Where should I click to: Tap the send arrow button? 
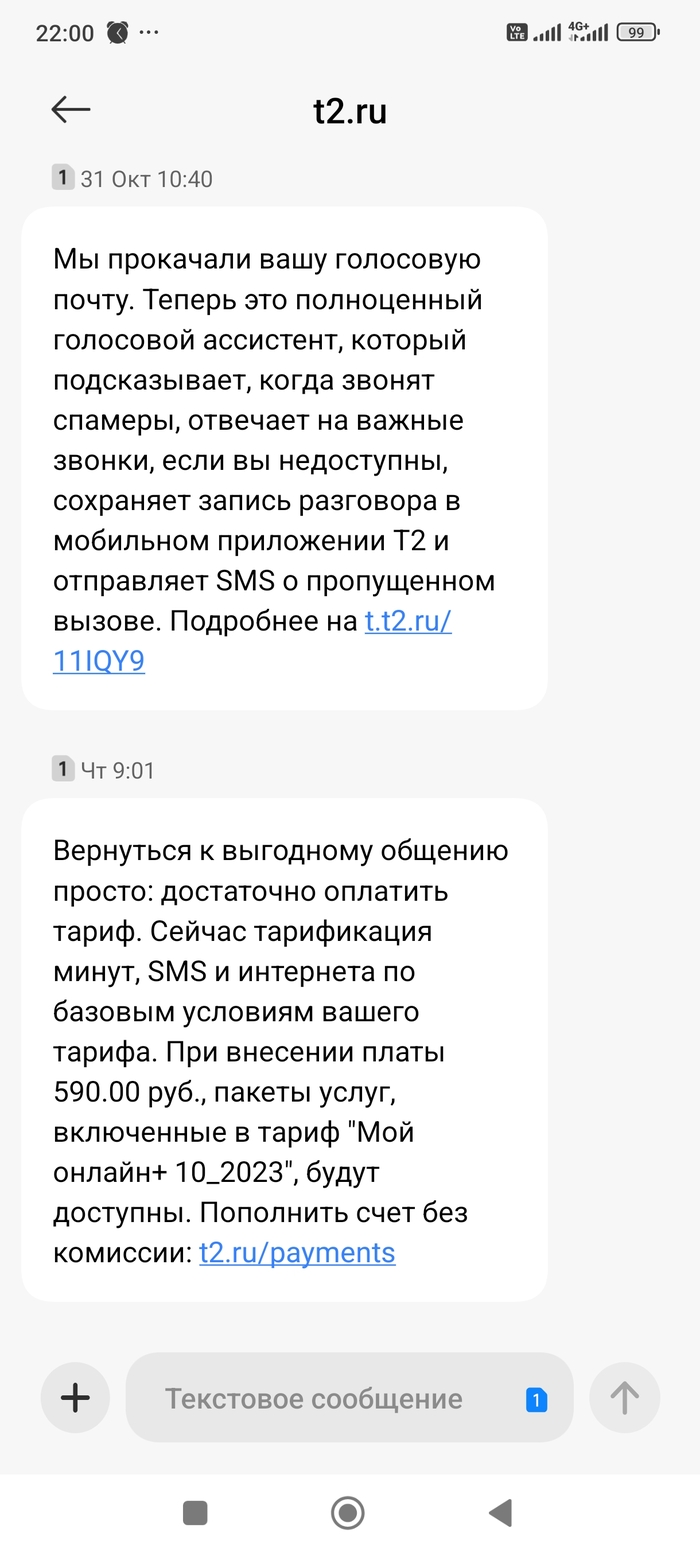[624, 1397]
